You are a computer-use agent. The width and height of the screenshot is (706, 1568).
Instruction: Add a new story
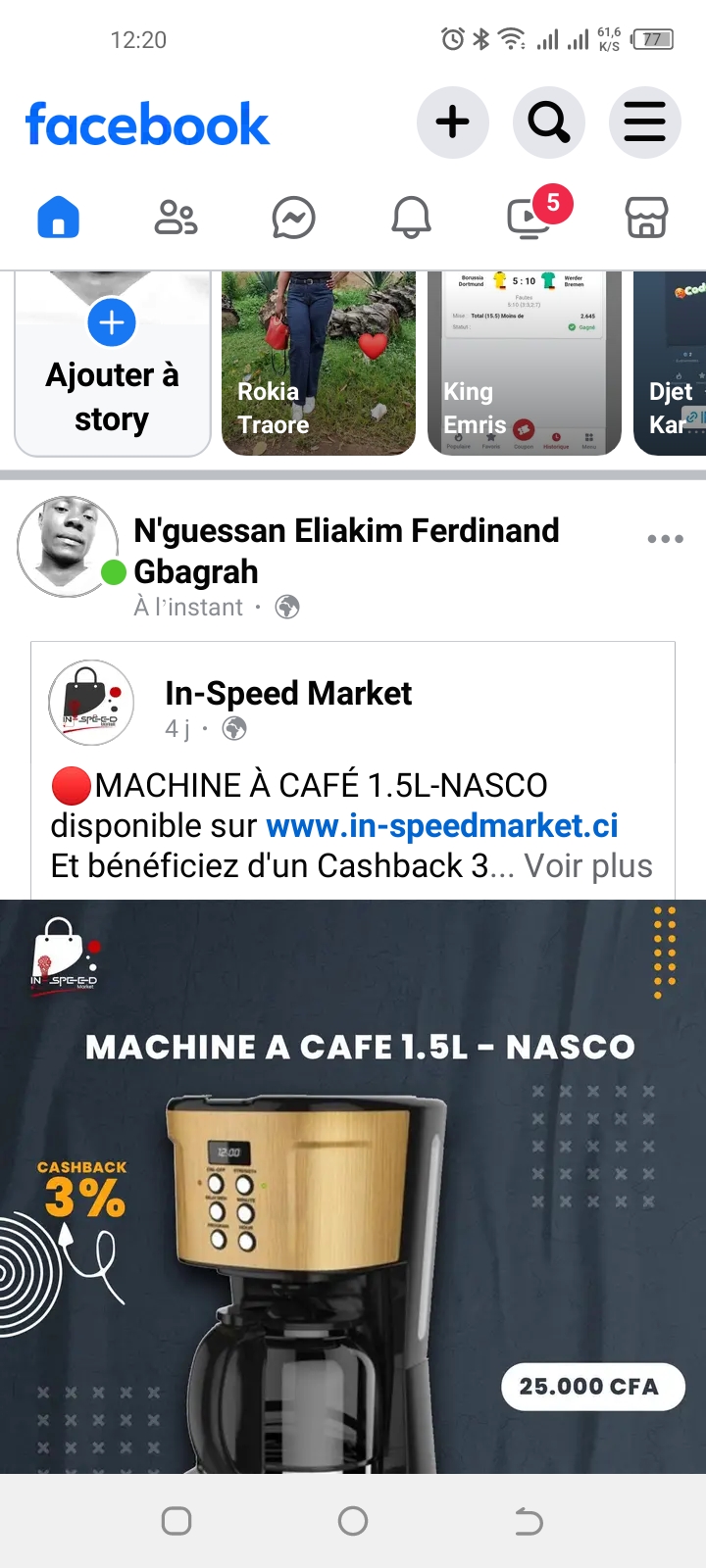pos(113,364)
